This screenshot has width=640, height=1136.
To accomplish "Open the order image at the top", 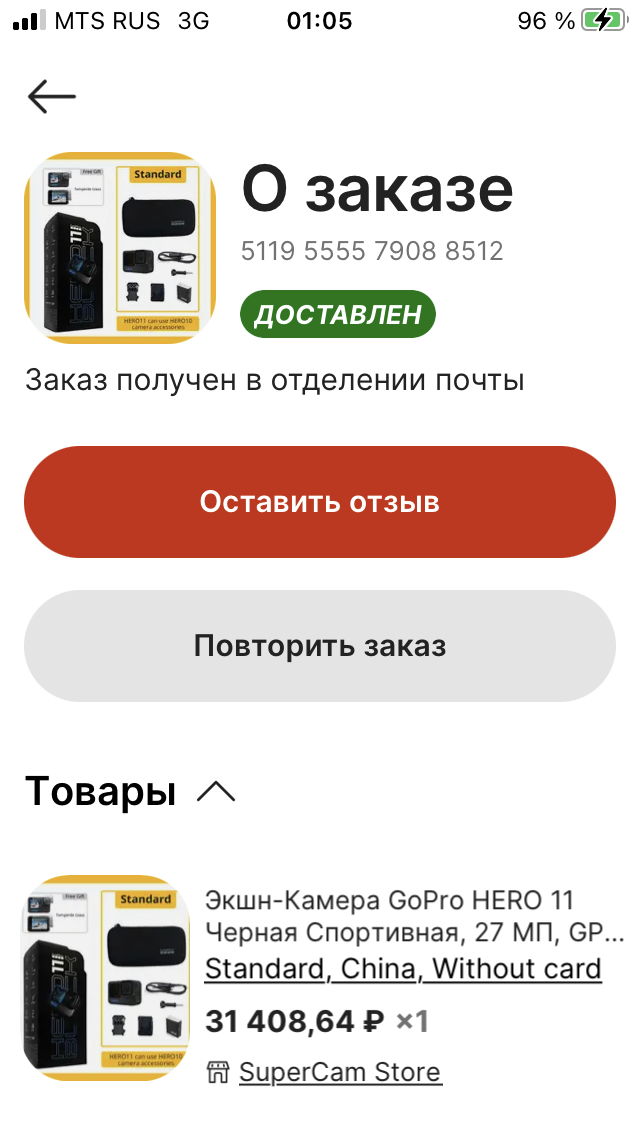I will [x=120, y=248].
